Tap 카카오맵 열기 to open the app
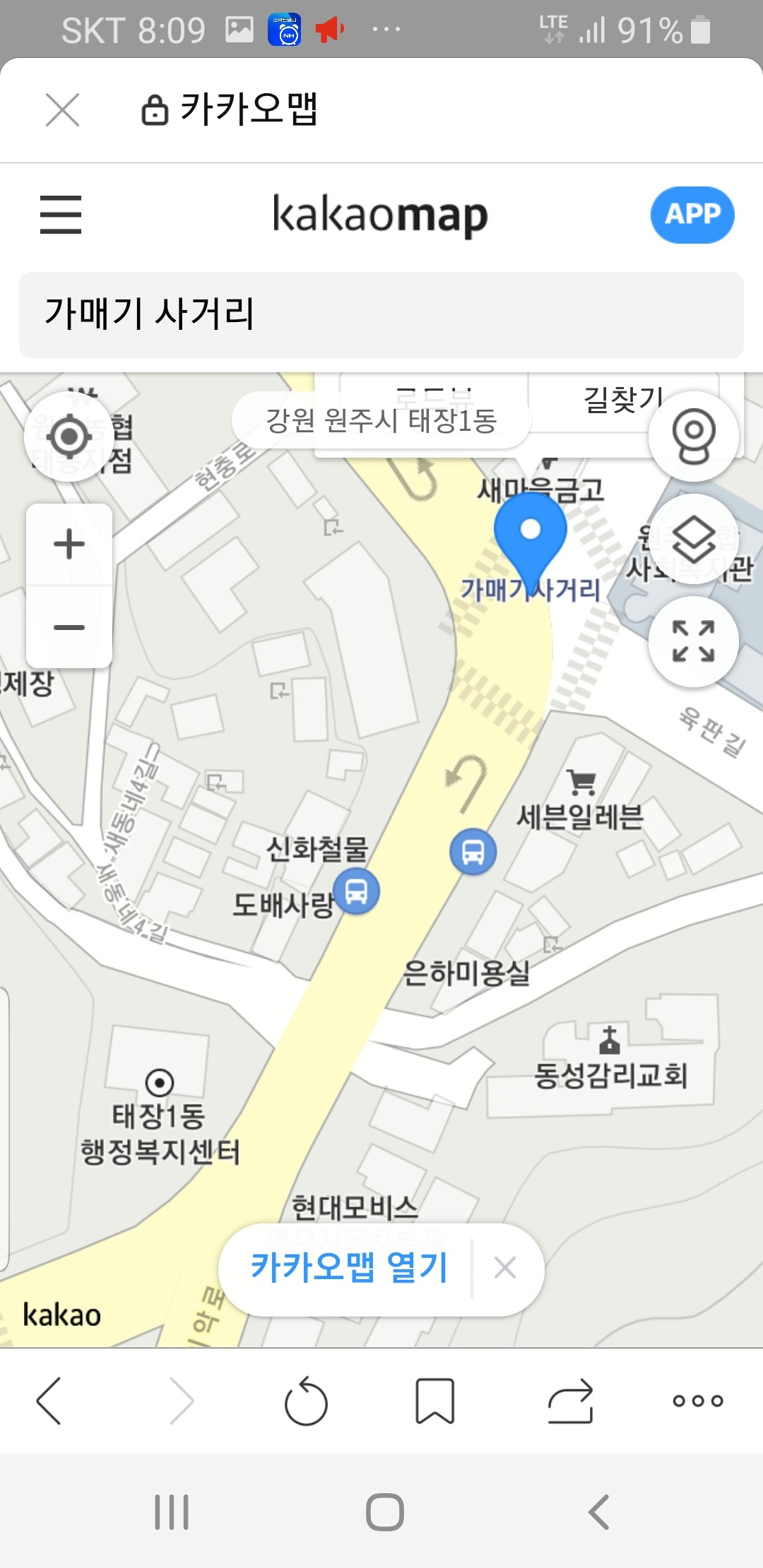Image resolution: width=763 pixels, height=1568 pixels. point(349,1267)
